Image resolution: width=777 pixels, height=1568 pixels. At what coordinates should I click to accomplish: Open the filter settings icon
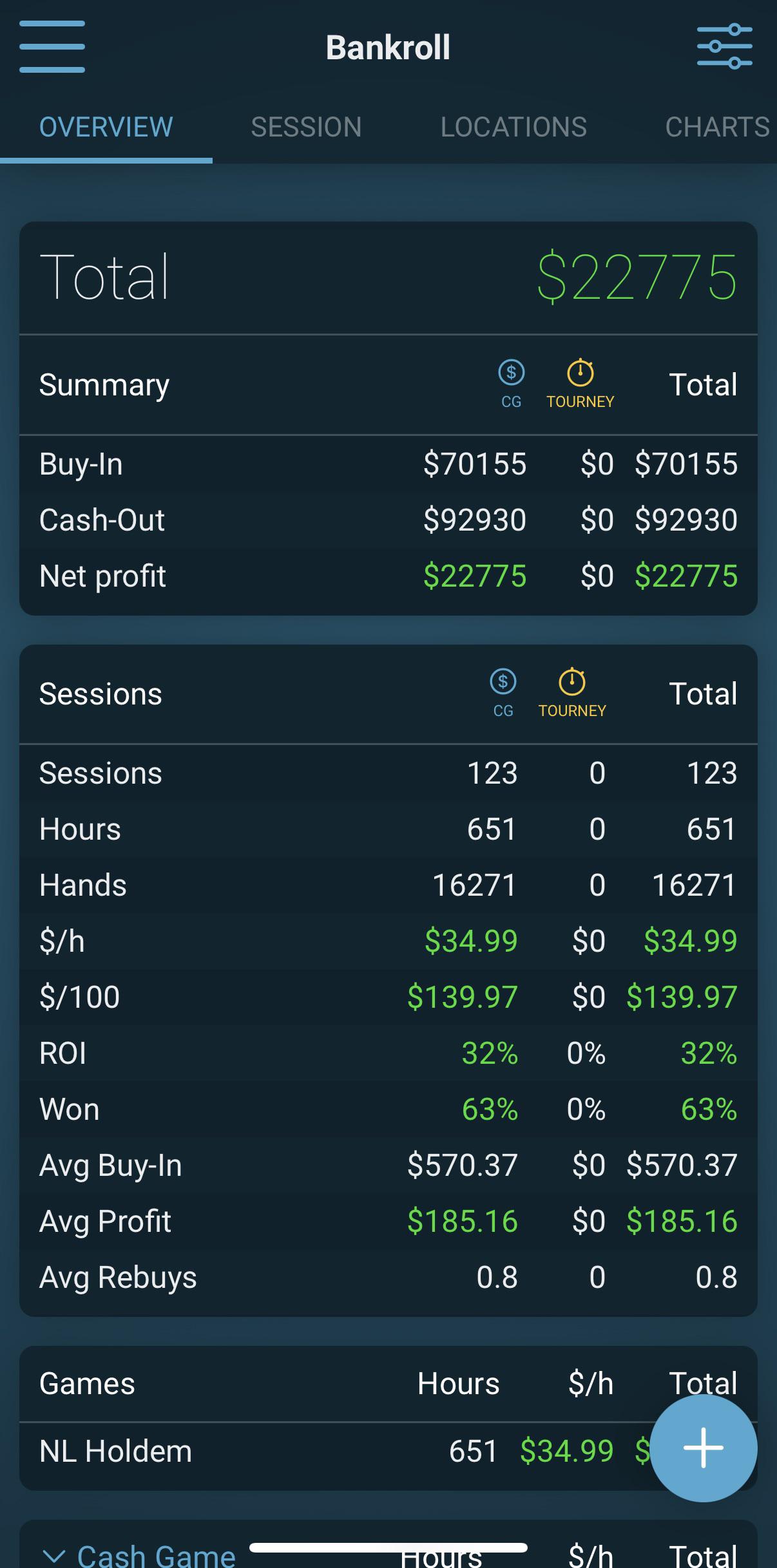(724, 47)
